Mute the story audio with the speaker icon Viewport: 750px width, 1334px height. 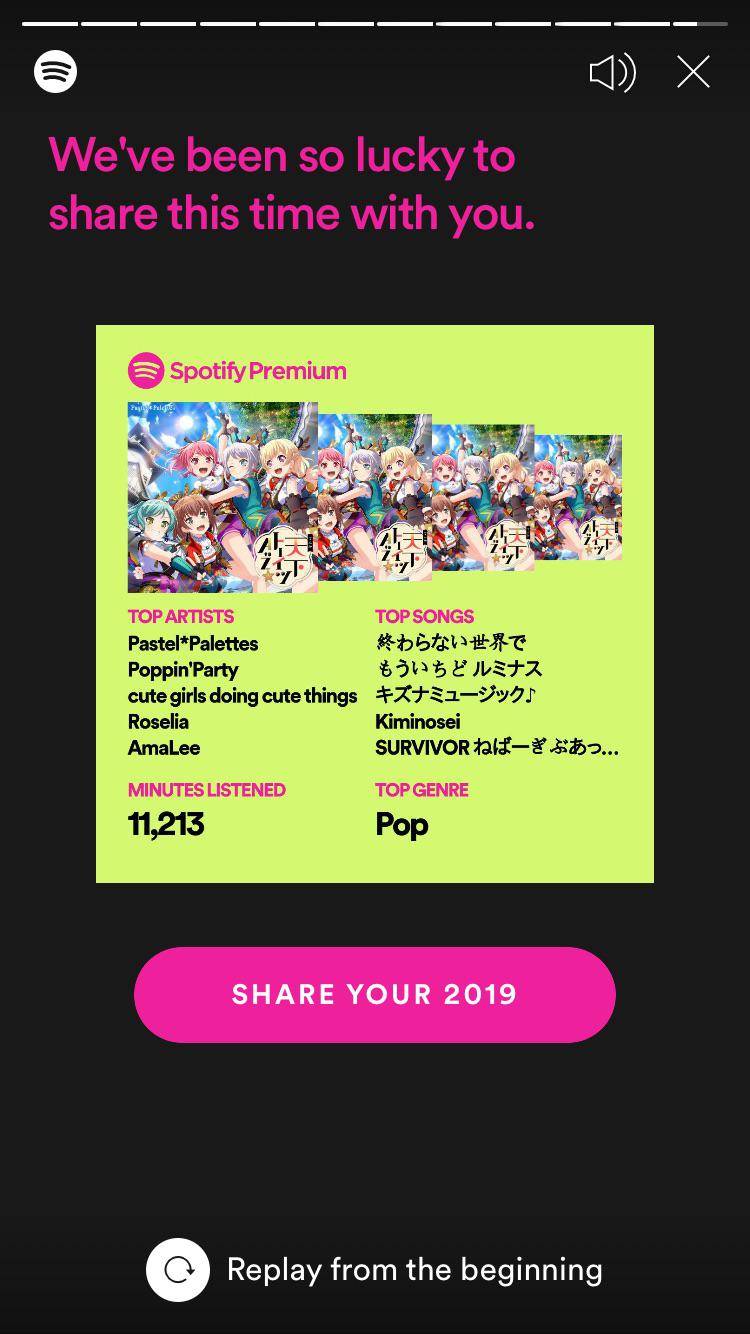coord(612,71)
